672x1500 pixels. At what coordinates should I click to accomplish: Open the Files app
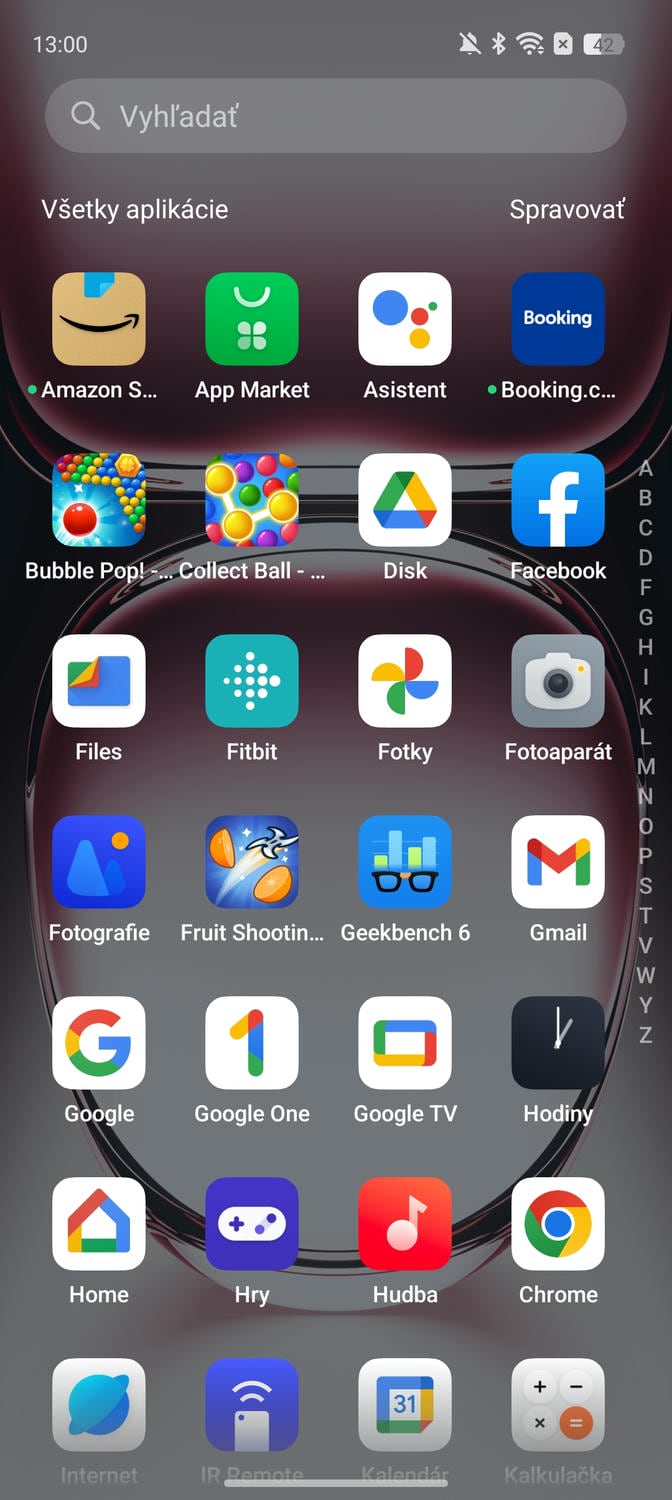(x=99, y=681)
